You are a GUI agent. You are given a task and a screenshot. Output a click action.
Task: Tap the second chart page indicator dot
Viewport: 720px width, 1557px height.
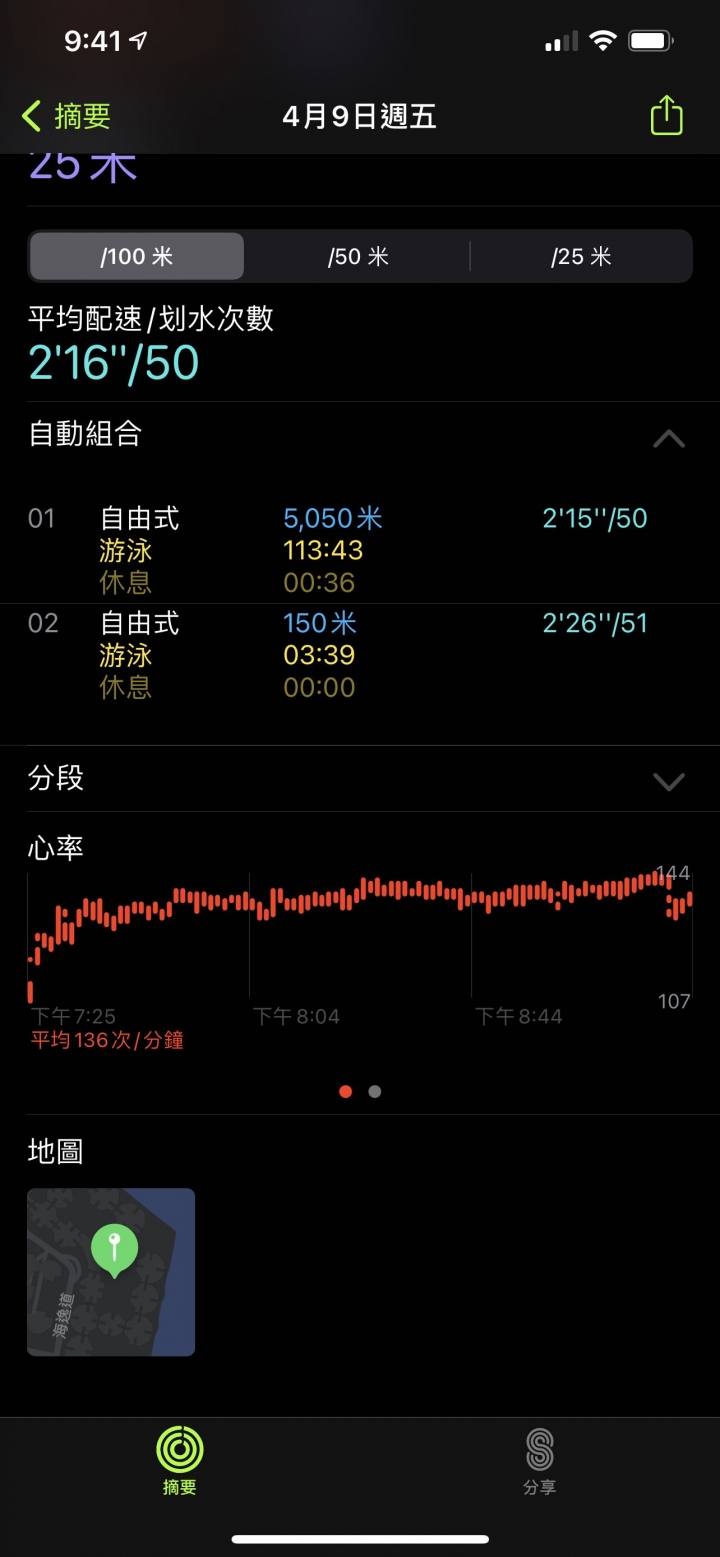pyautogui.click(x=375, y=1092)
